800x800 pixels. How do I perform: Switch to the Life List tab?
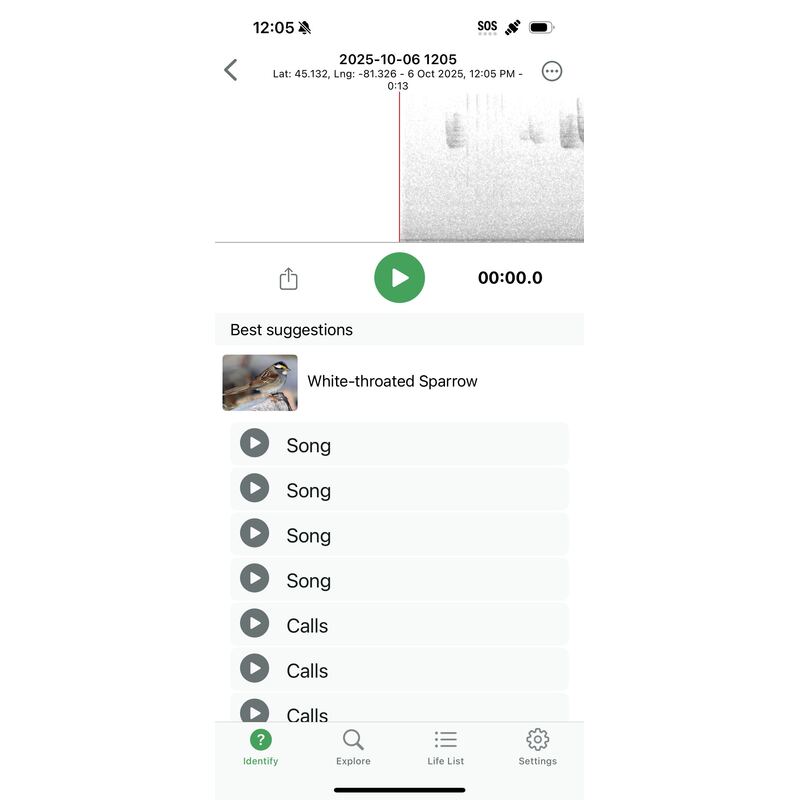(445, 747)
